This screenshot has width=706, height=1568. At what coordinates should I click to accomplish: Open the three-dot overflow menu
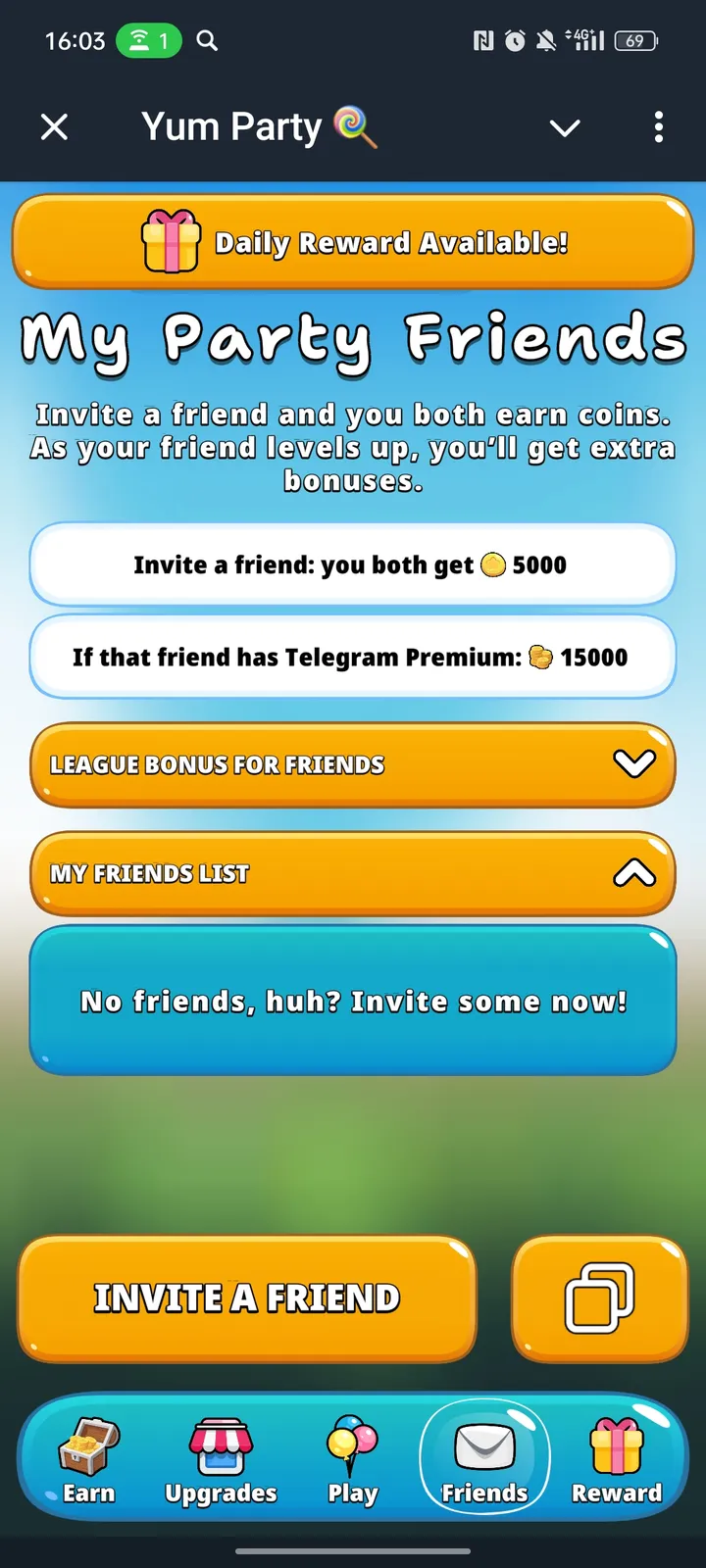[x=658, y=126]
